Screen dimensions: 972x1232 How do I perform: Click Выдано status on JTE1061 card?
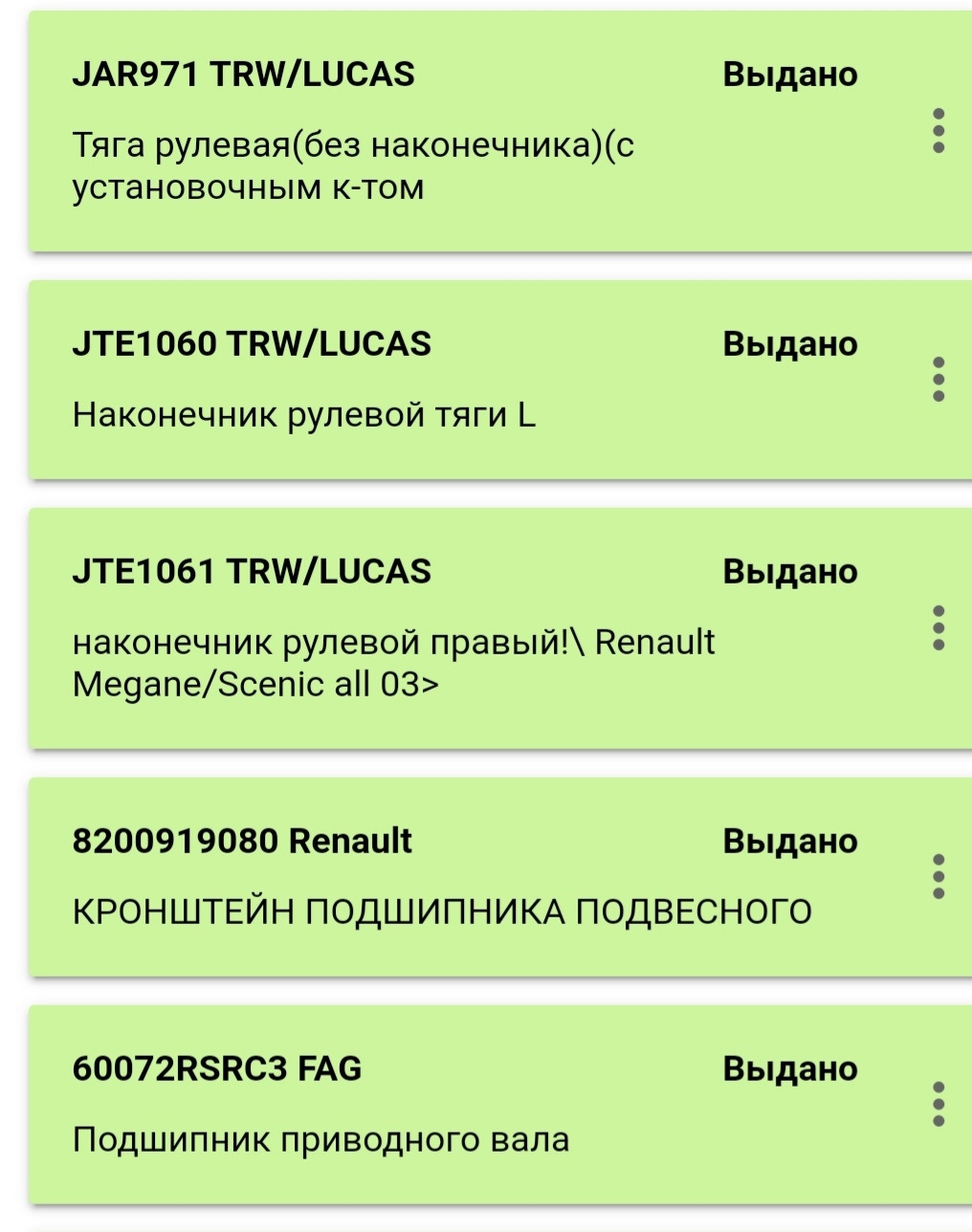(790, 571)
